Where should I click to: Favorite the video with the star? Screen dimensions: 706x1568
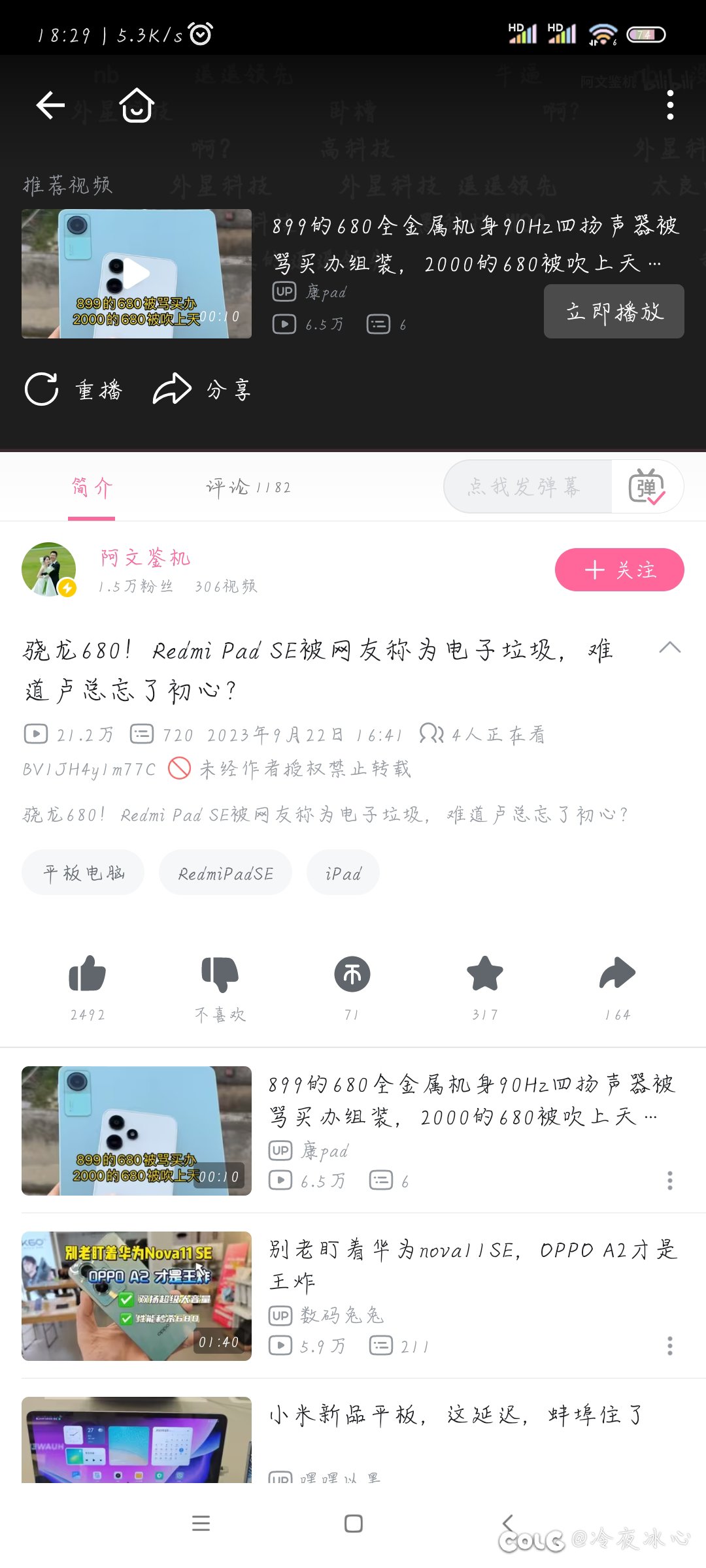pyautogui.click(x=485, y=974)
